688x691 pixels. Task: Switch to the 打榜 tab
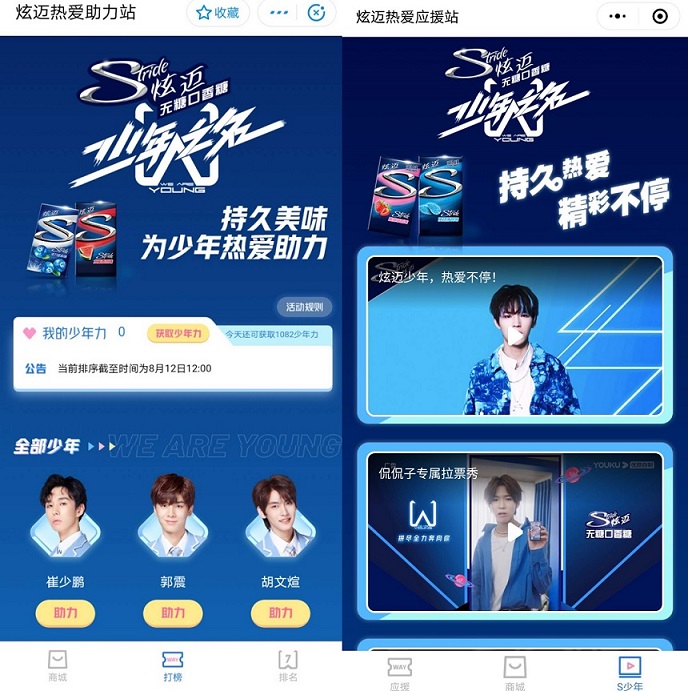pyautogui.click(x=172, y=665)
